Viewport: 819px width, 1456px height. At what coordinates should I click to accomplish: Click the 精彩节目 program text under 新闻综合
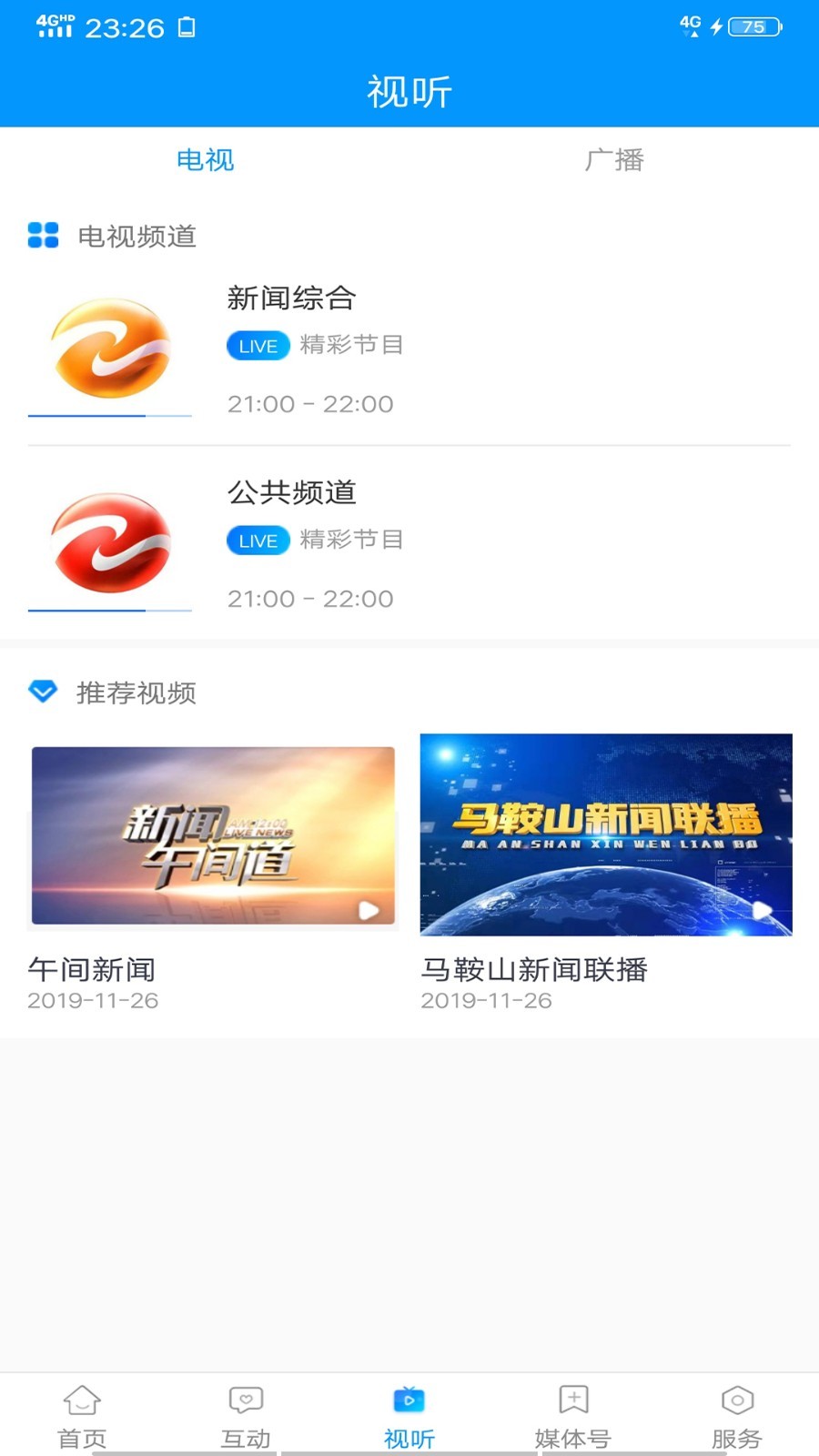pos(353,346)
